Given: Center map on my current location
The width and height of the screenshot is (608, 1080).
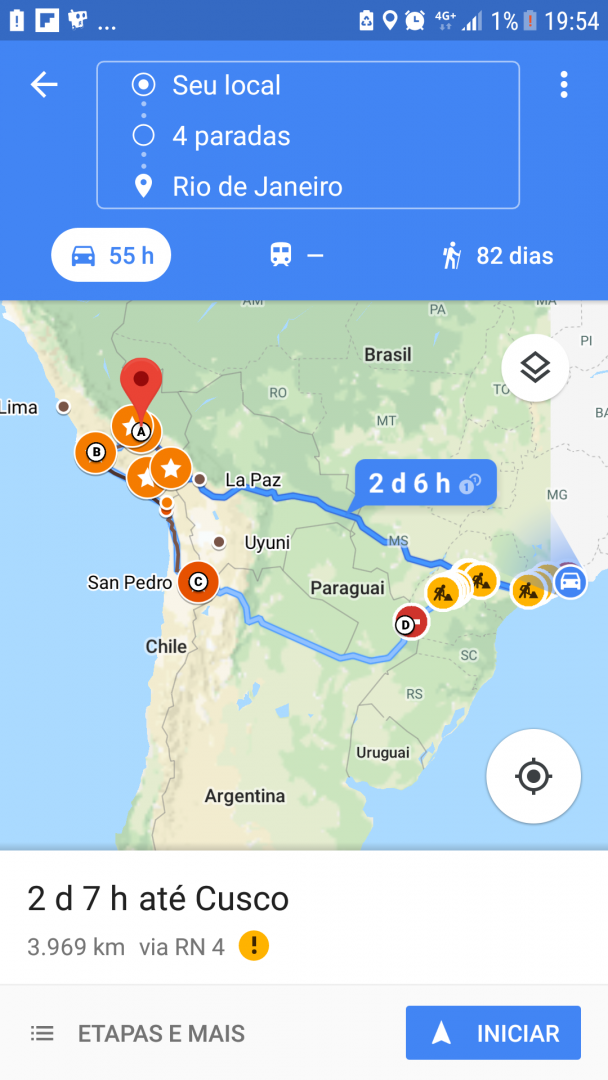Looking at the screenshot, I should click(x=534, y=776).
